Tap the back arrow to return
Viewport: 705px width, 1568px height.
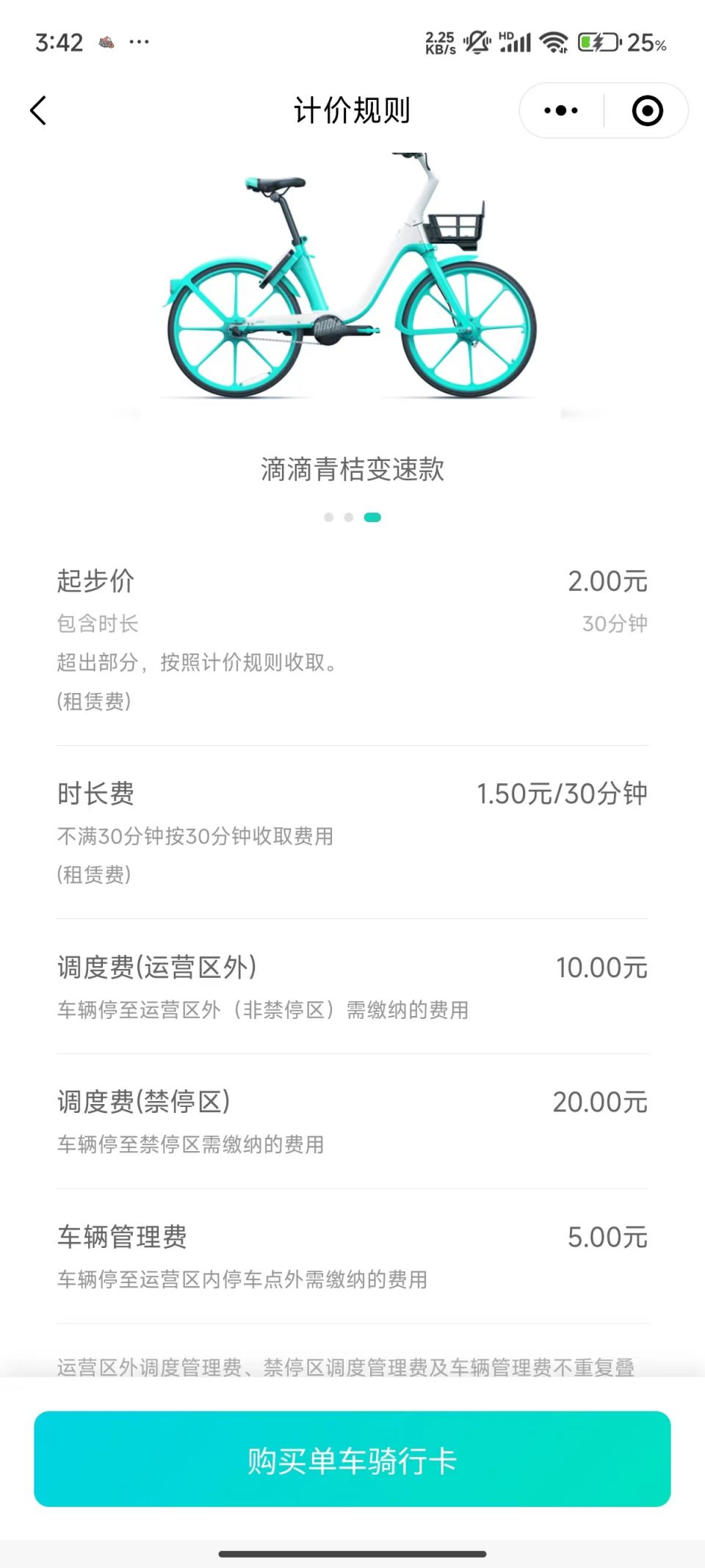(38, 111)
